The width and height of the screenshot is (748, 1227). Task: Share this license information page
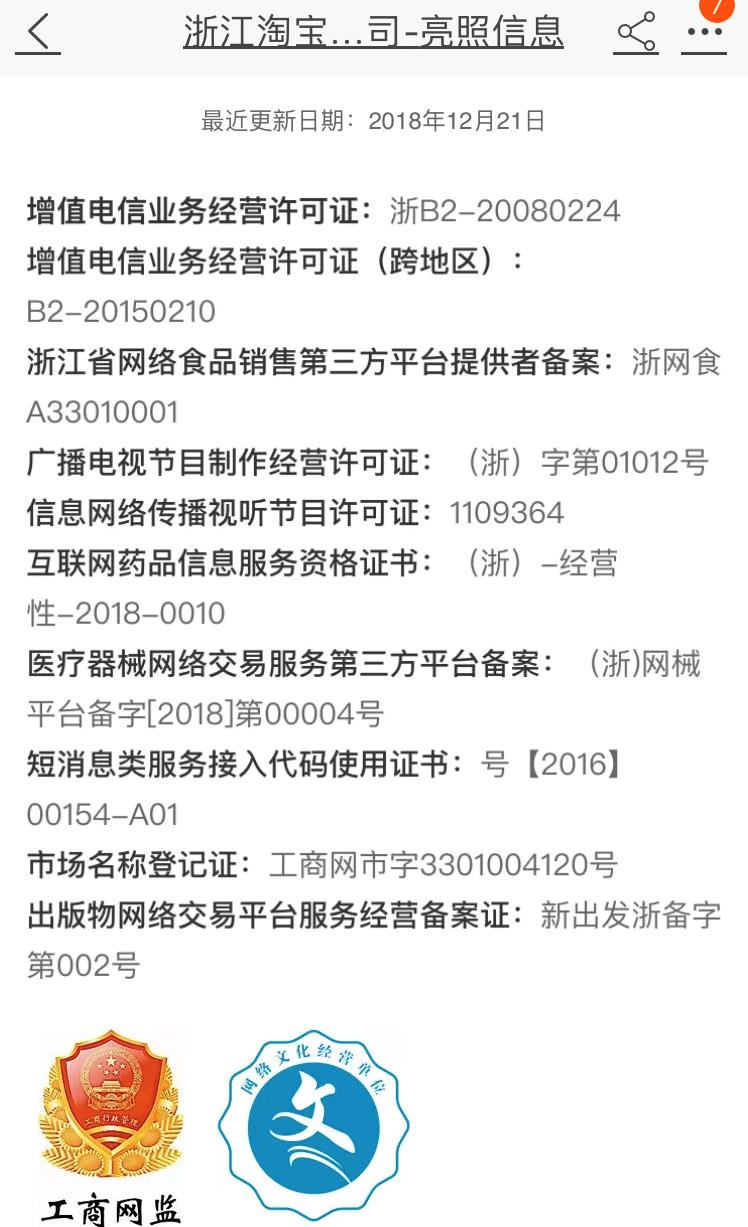pos(636,32)
